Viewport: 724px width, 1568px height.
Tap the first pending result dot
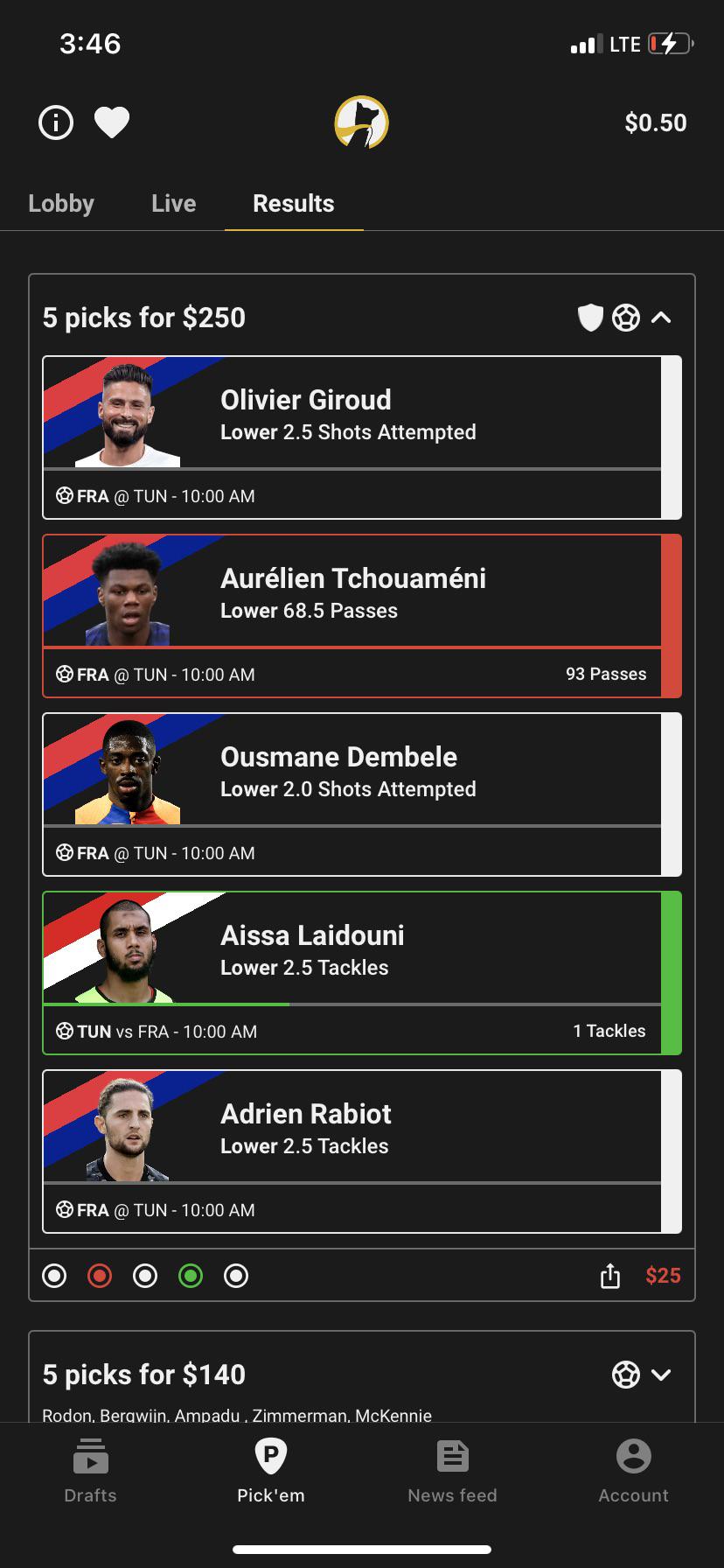pos(54,1276)
